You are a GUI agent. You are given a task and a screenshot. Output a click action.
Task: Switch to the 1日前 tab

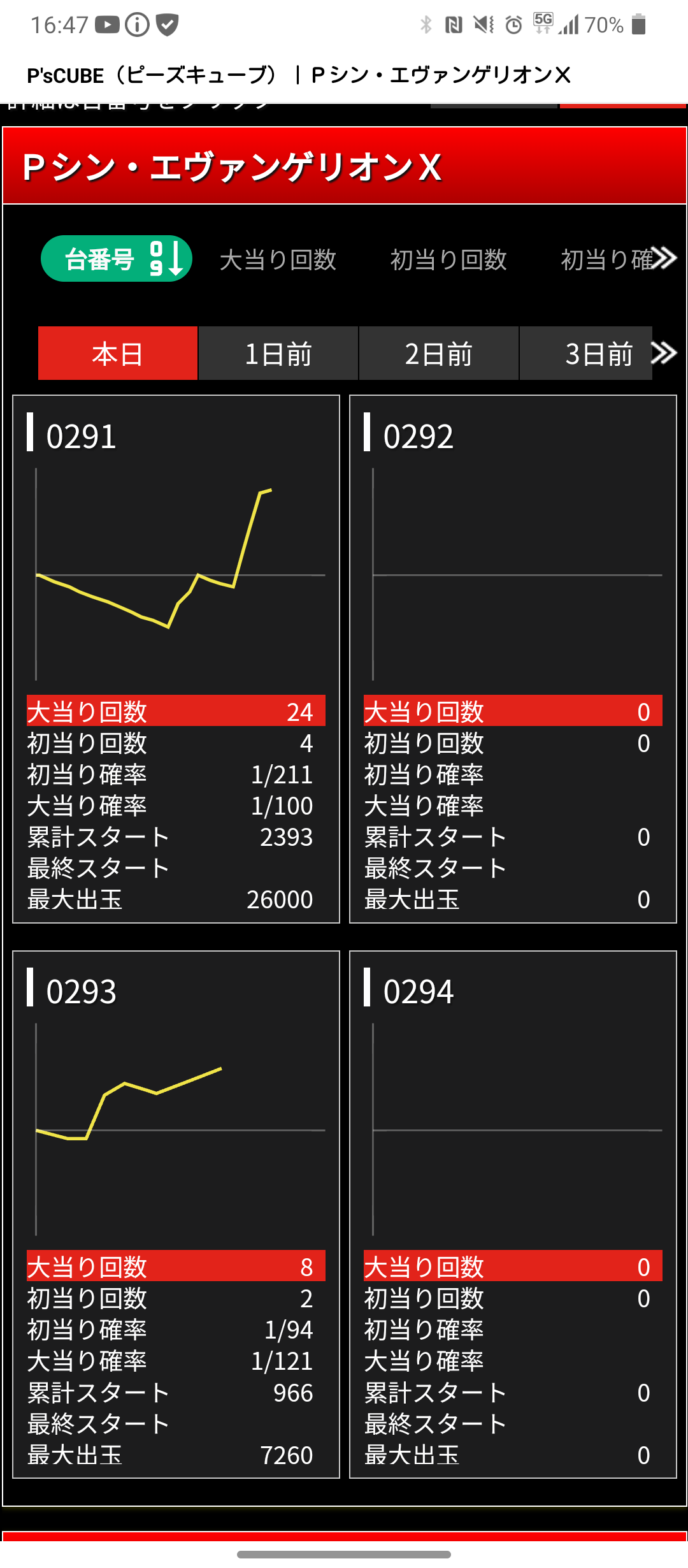pos(278,354)
